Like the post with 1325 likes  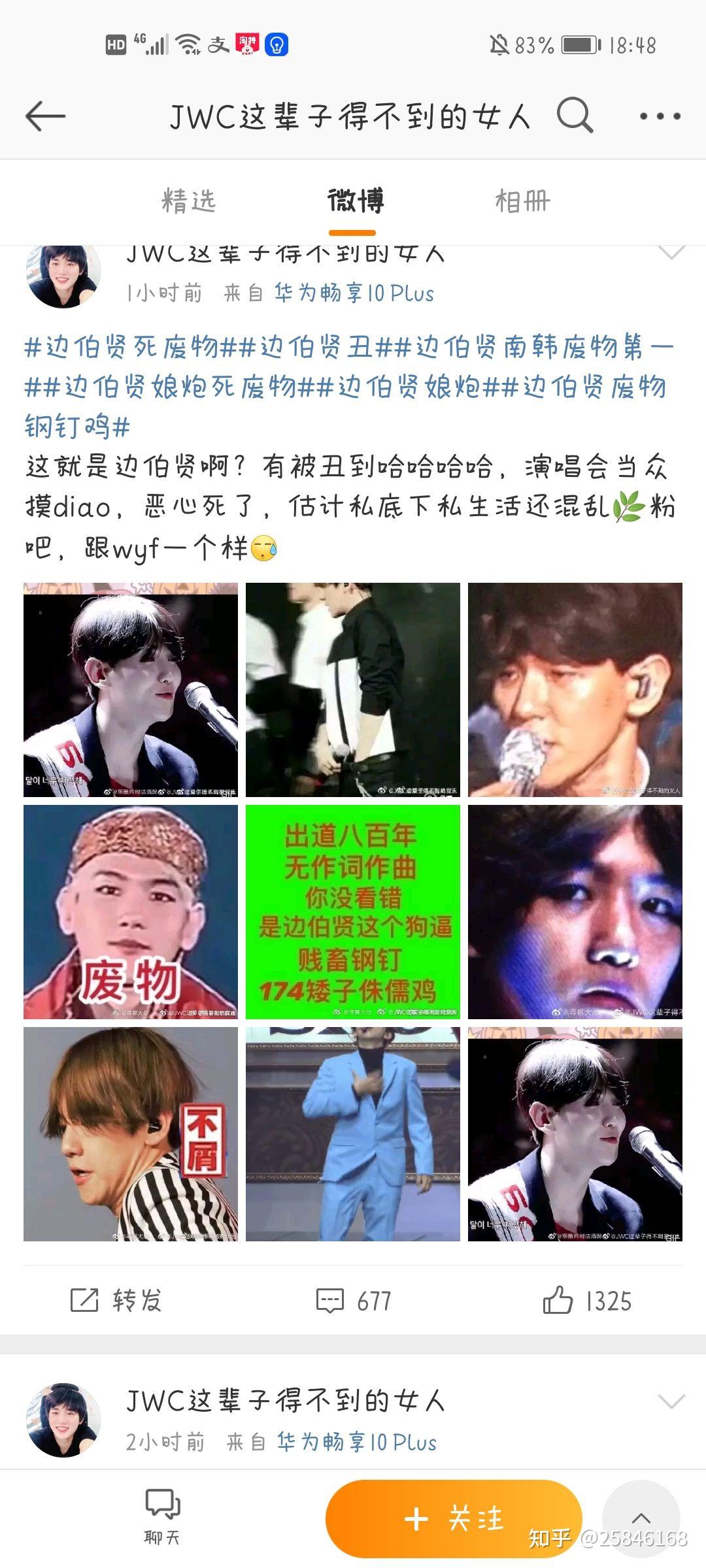pos(587,1300)
